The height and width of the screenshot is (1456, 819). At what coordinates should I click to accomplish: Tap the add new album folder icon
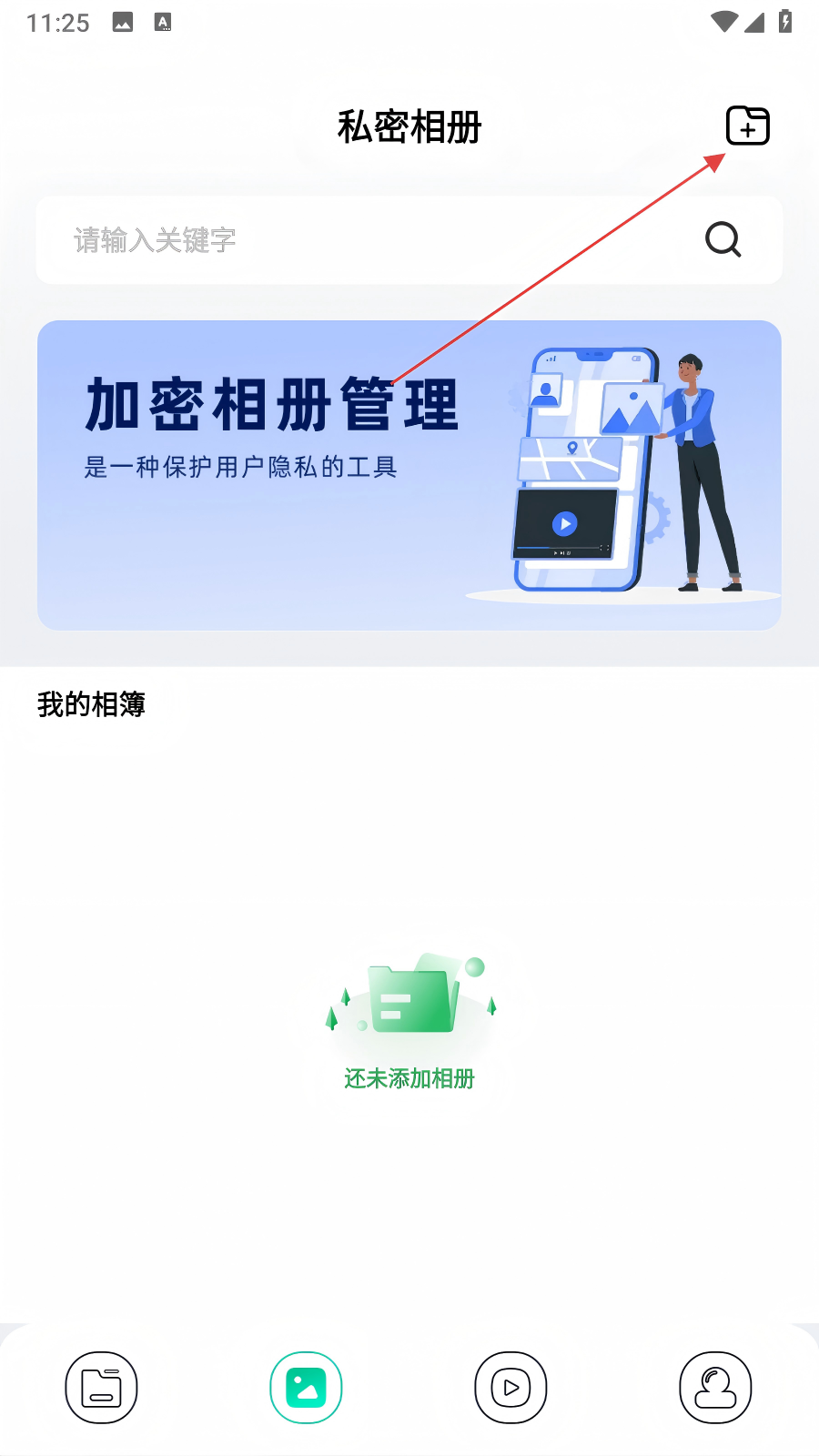(x=747, y=126)
